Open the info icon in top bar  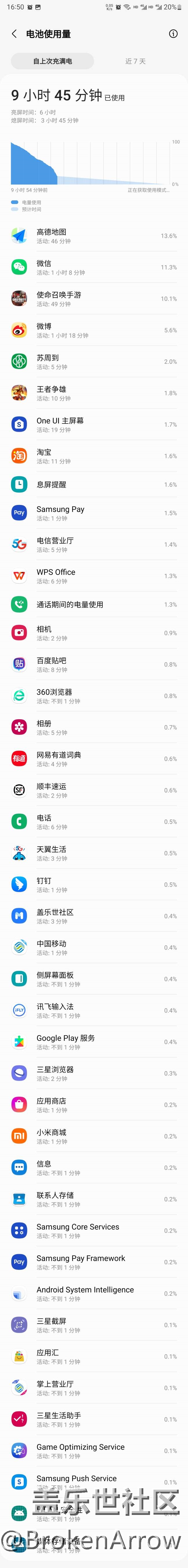(x=173, y=34)
